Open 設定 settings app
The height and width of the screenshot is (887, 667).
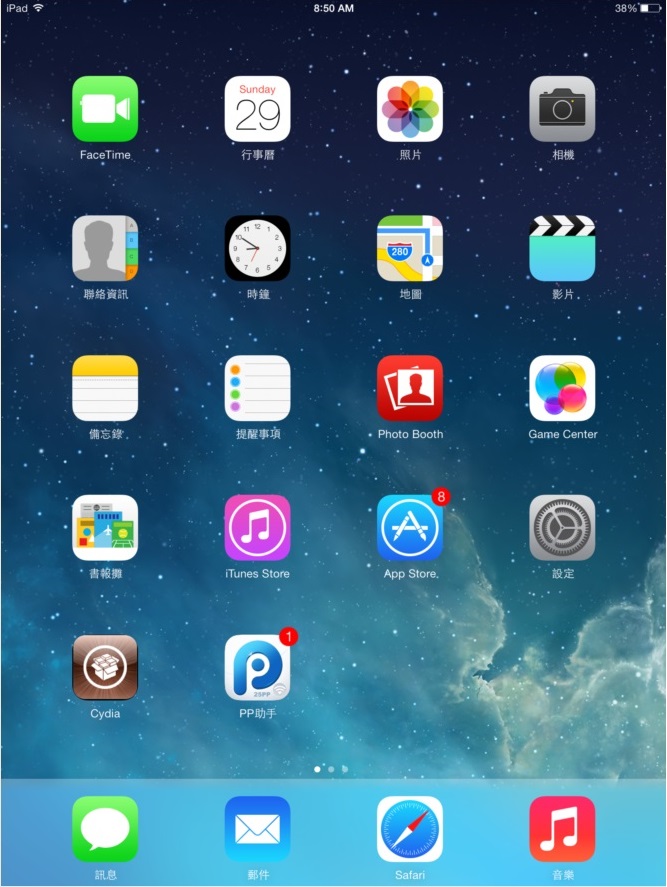(562, 527)
